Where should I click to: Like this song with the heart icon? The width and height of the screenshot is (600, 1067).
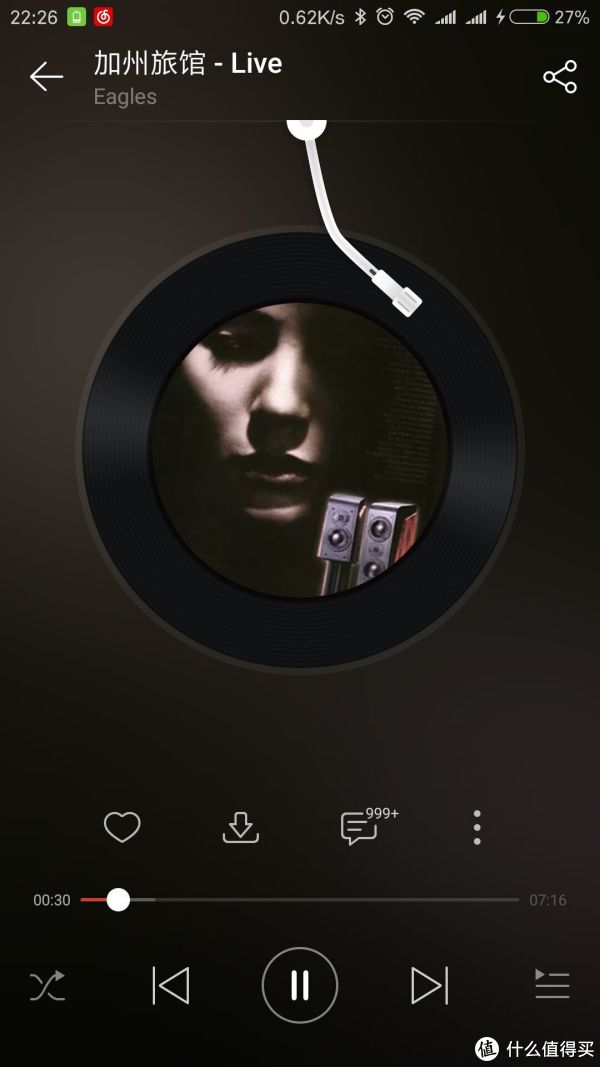click(122, 827)
